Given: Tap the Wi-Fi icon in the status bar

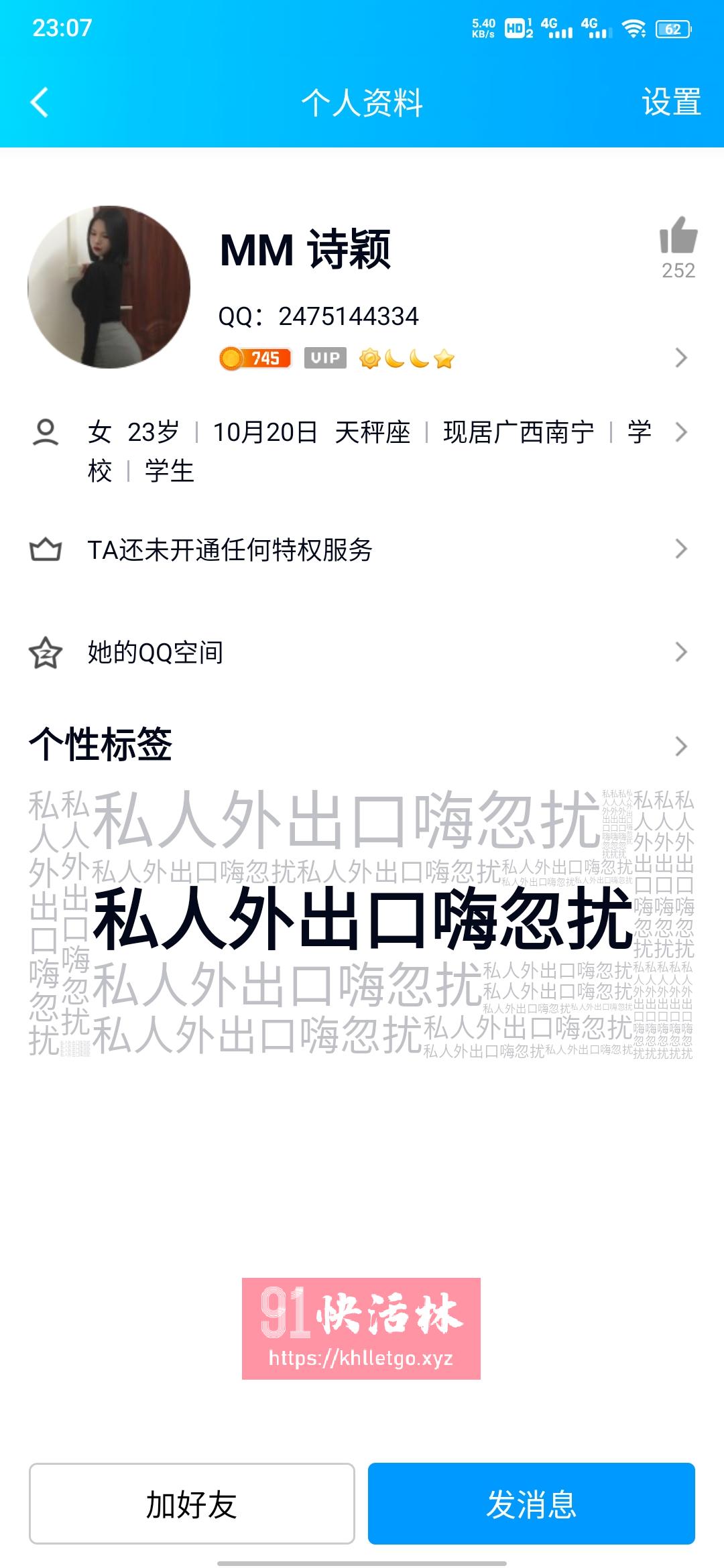Looking at the screenshot, I should 633,28.
